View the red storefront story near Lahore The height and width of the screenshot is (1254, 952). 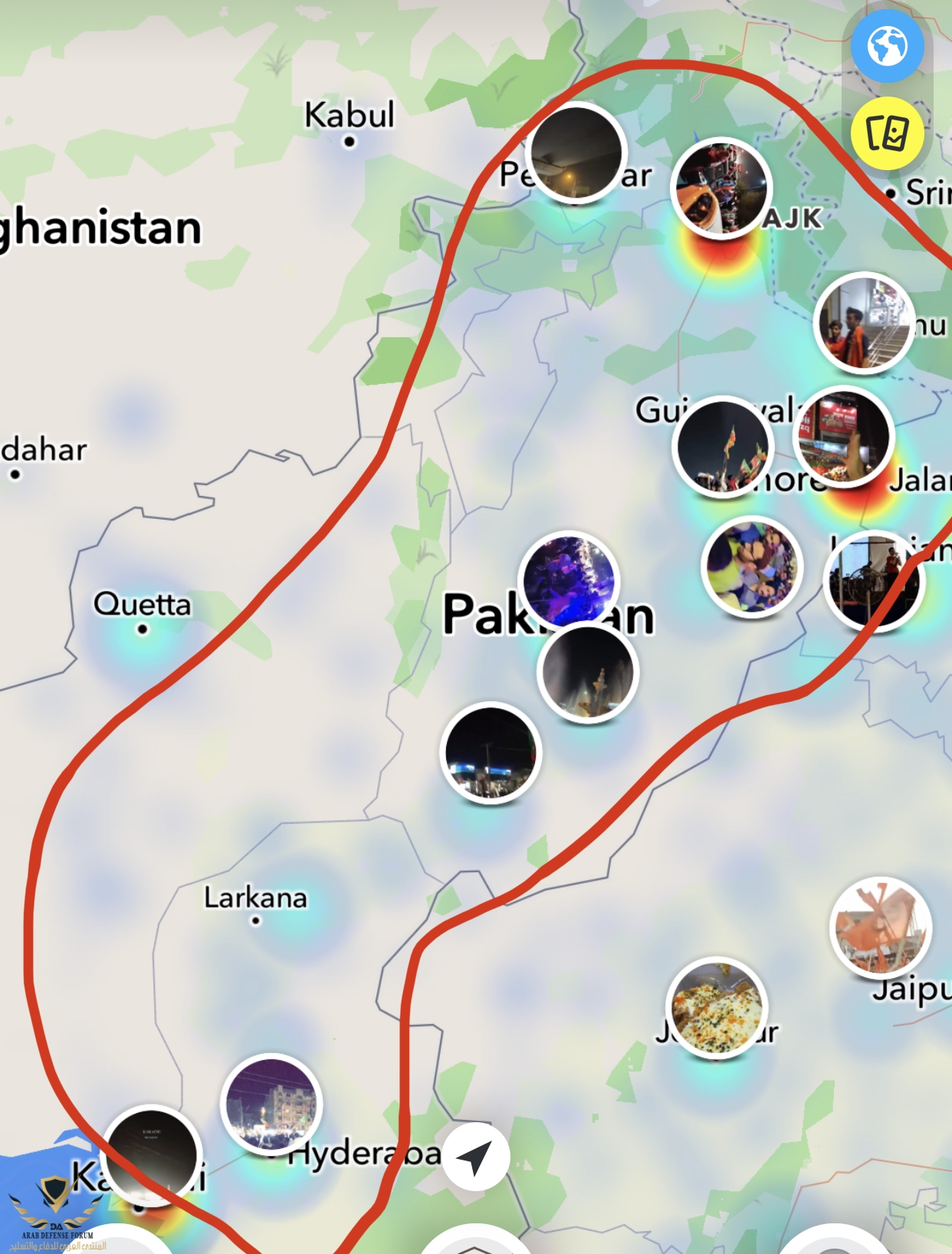pyautogui.click(x=843, y=437)
